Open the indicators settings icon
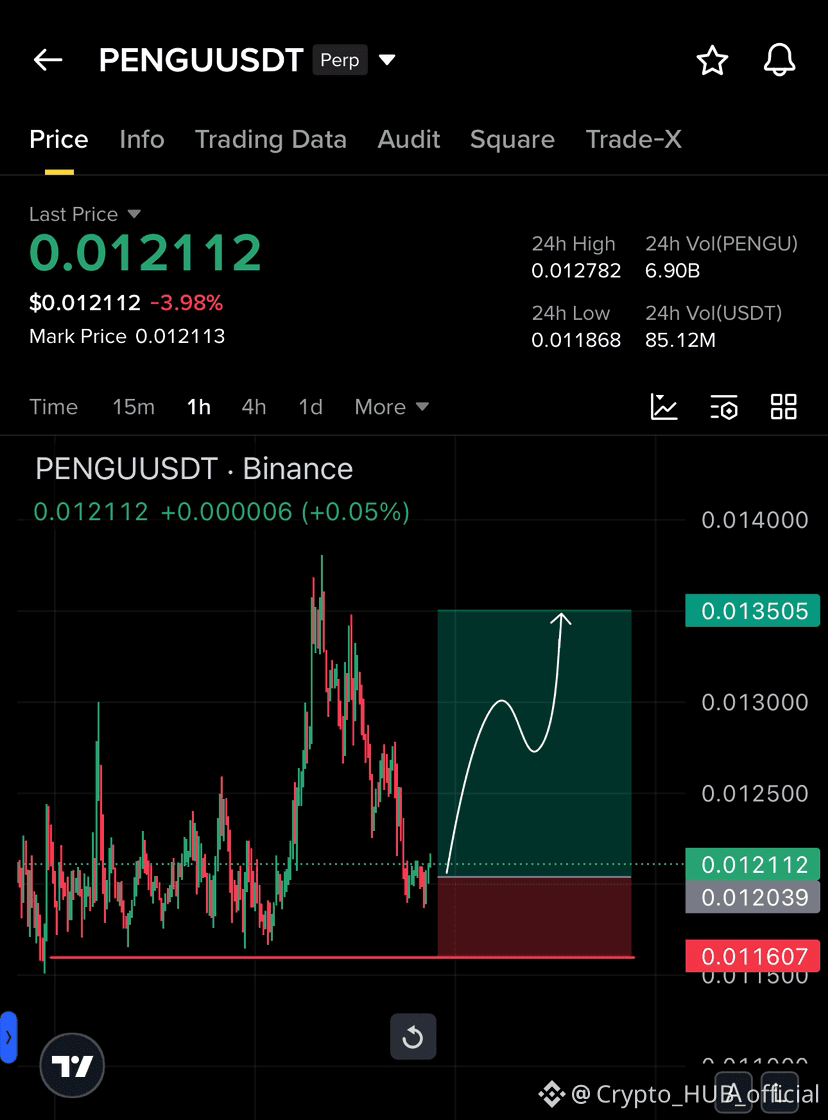This screenshot has width=828, height=1120. tap(723, 407)
